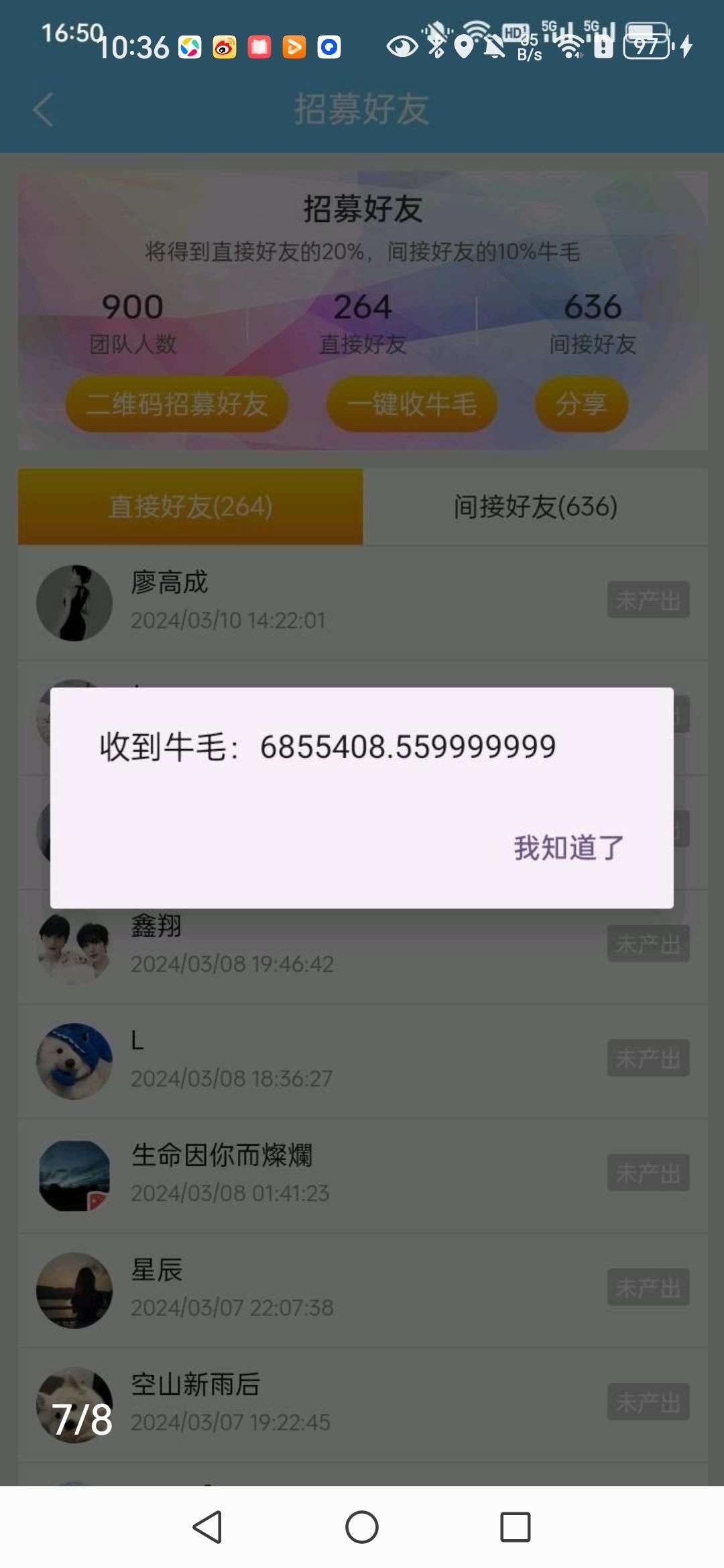Switch to 间接好友(636) tab
This screenshot has width=724, height=1568.
(x=535, y=507)
